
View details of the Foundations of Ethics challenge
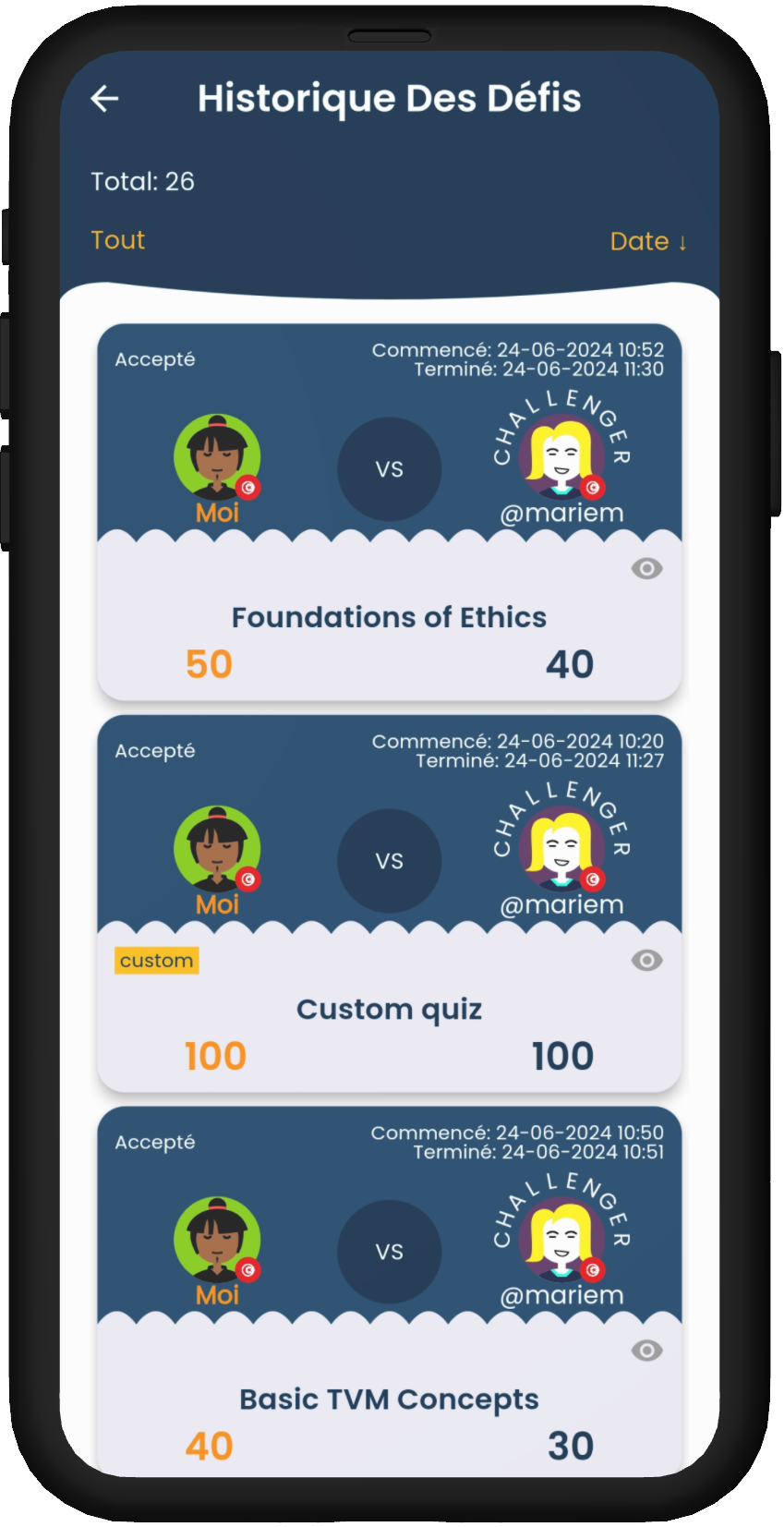tap(646, 568)
